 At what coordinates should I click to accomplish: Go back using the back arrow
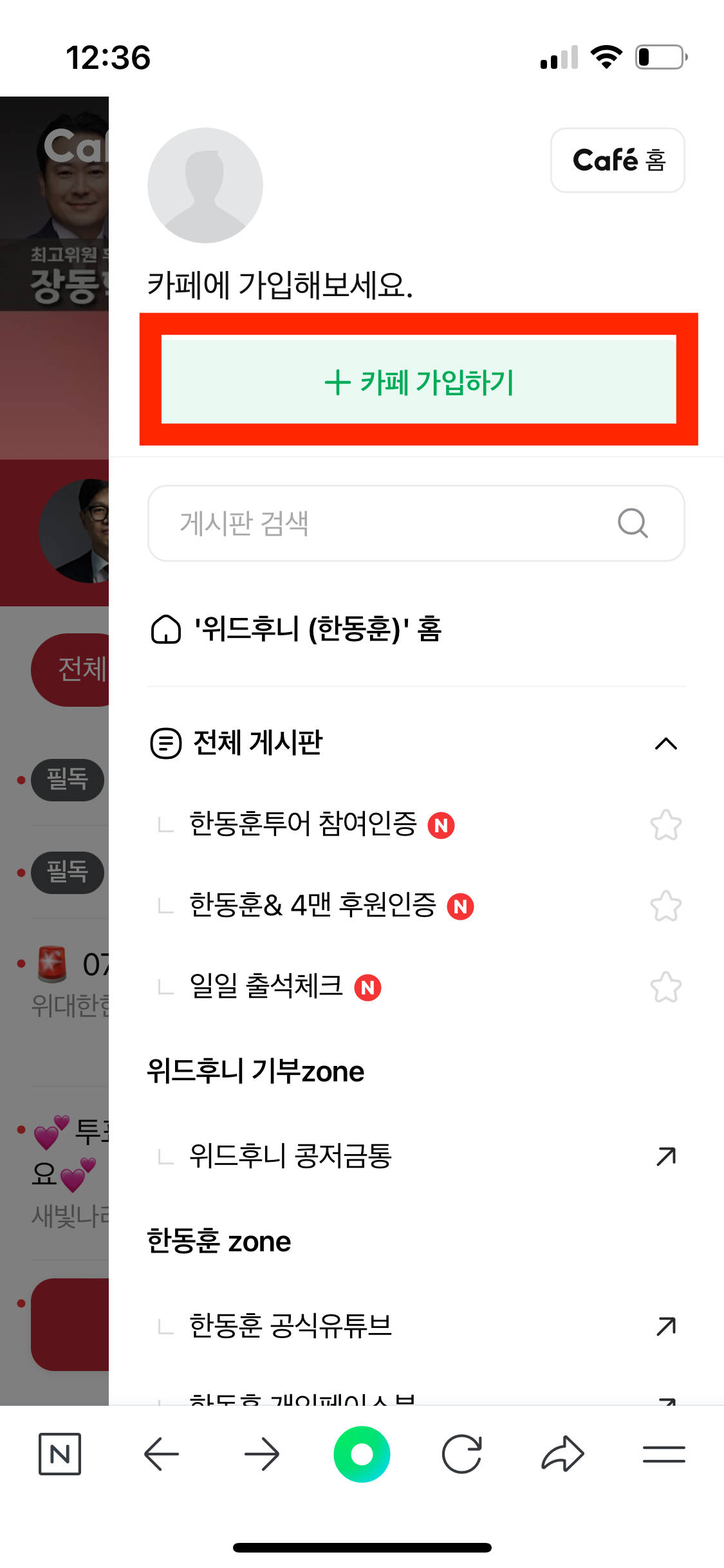coord(161,1453)
